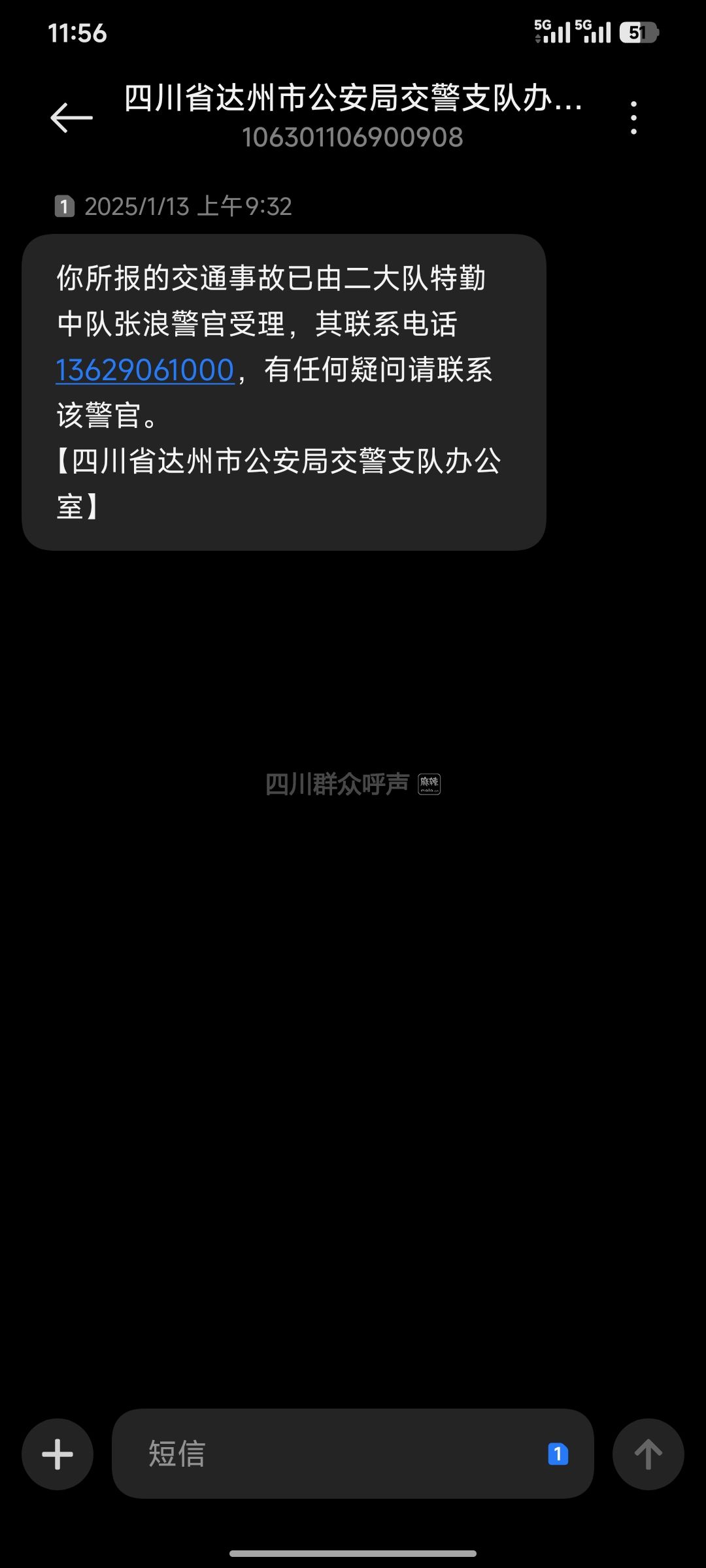
Task: Call the linked number 13629061000
Action: [144, 370]
